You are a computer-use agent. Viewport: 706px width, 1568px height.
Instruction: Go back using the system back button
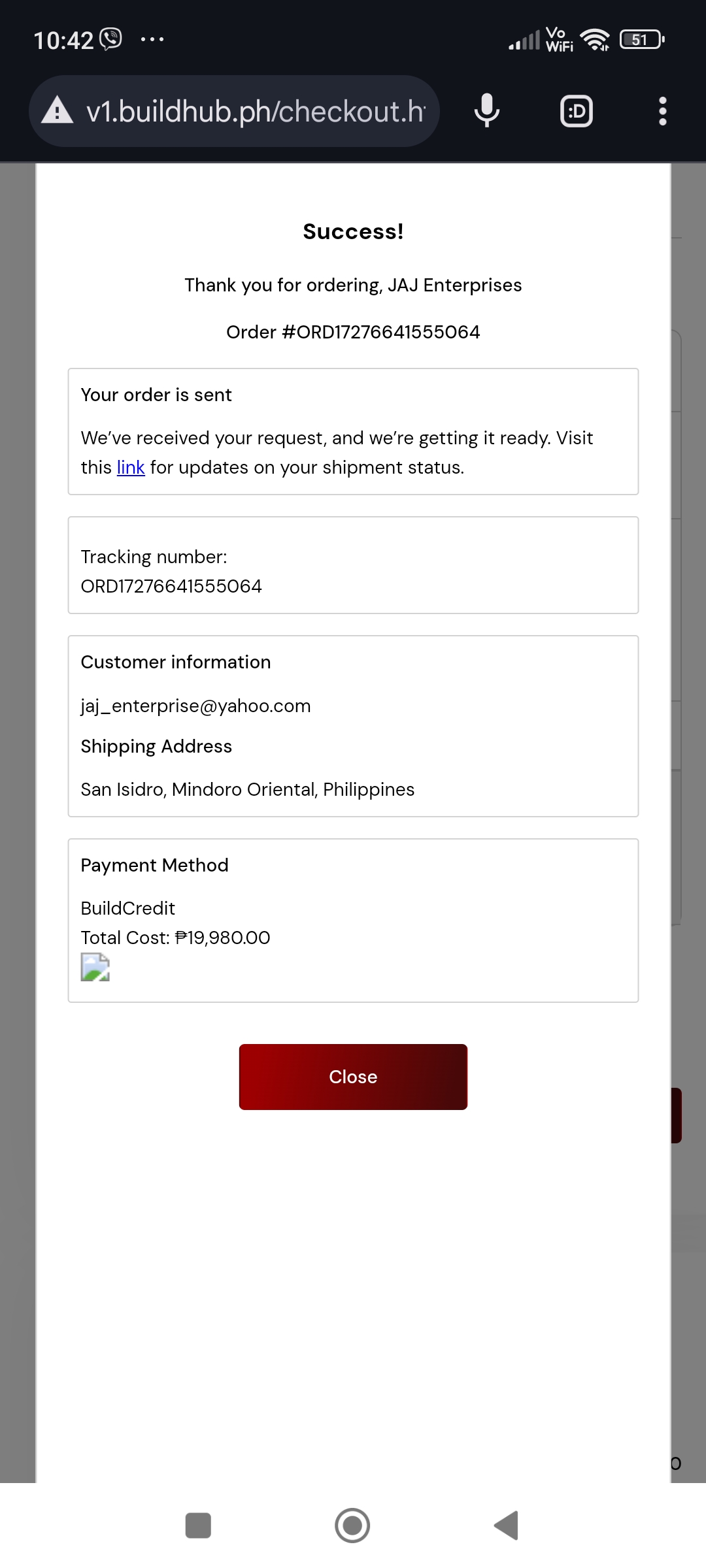click(507, 1526)
